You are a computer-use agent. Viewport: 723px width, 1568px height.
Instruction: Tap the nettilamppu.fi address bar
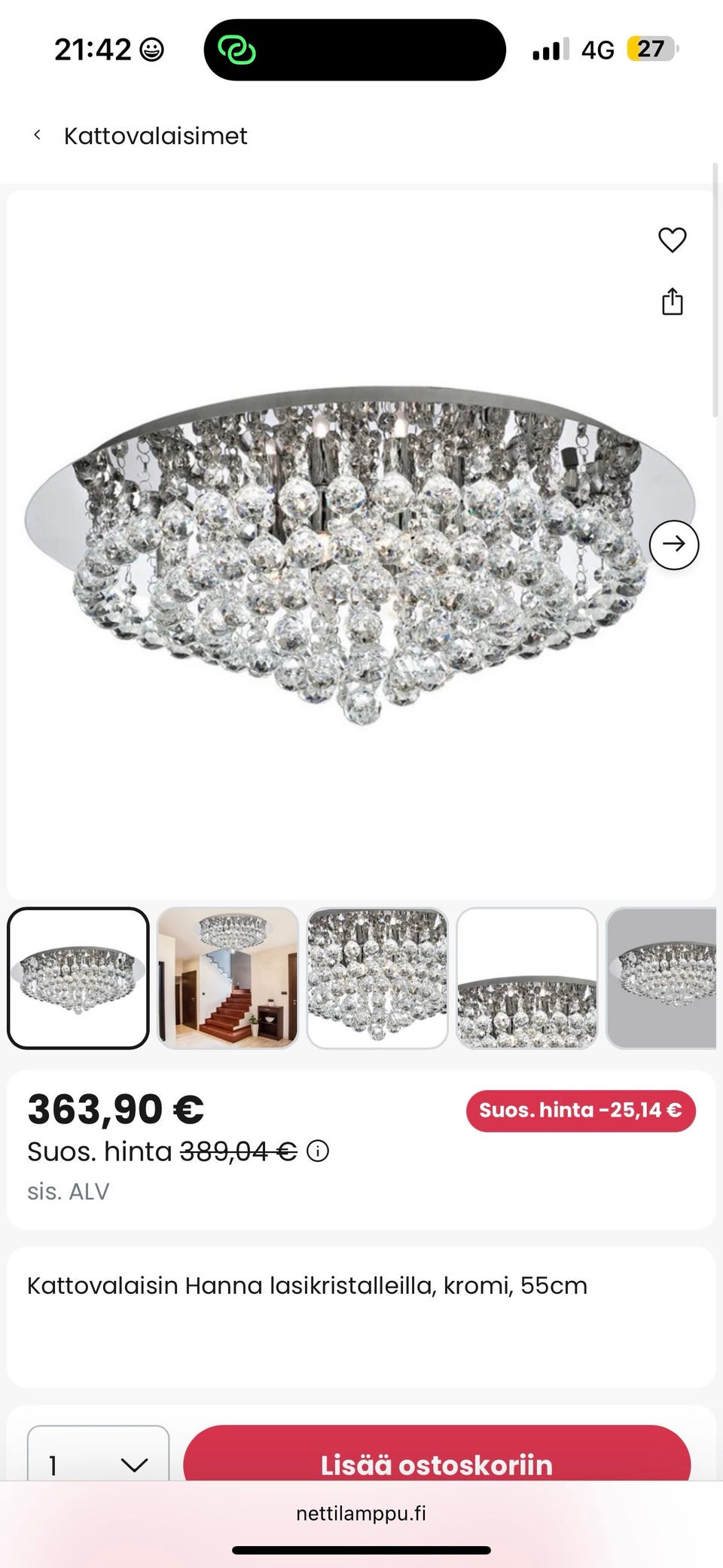tap(361, 1513)
